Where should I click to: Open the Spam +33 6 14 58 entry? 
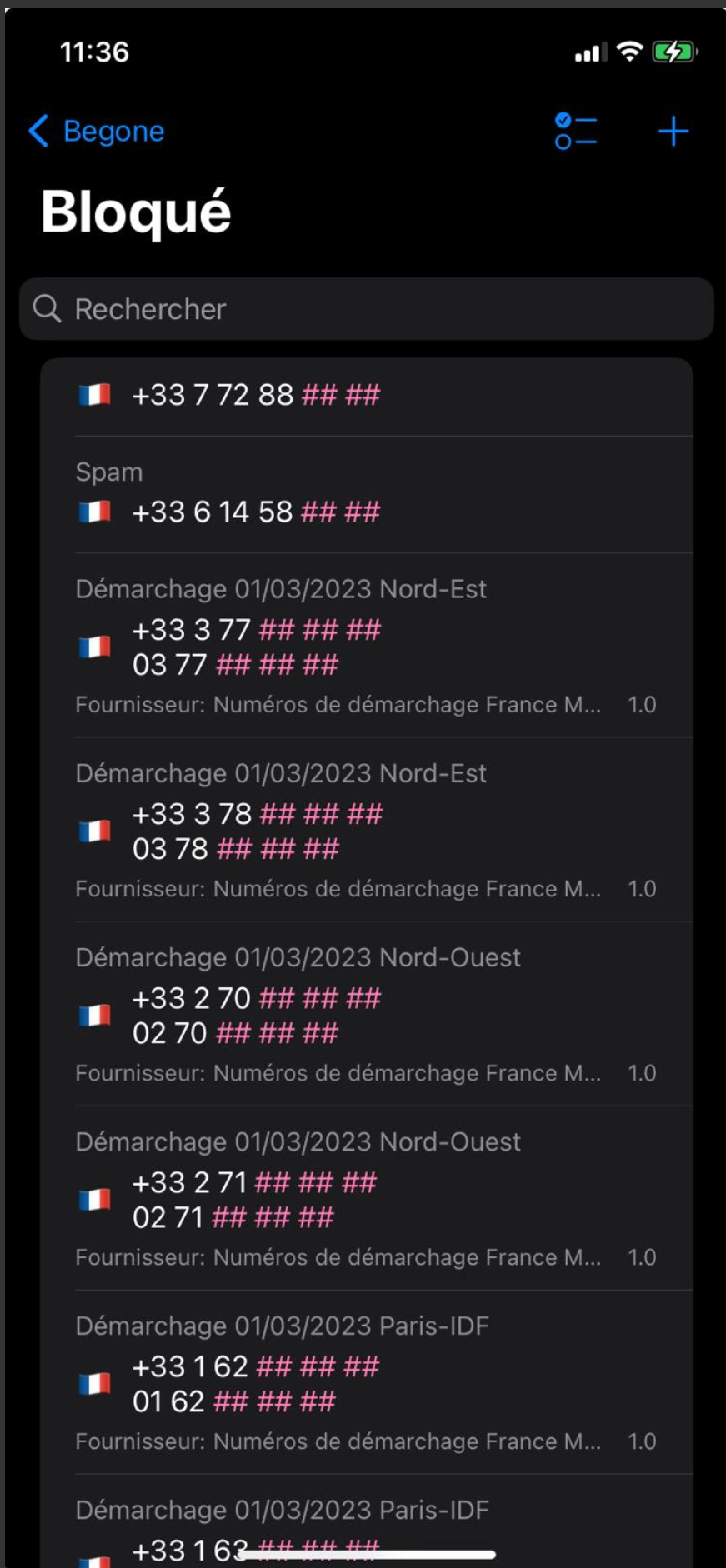coord(367,495)
